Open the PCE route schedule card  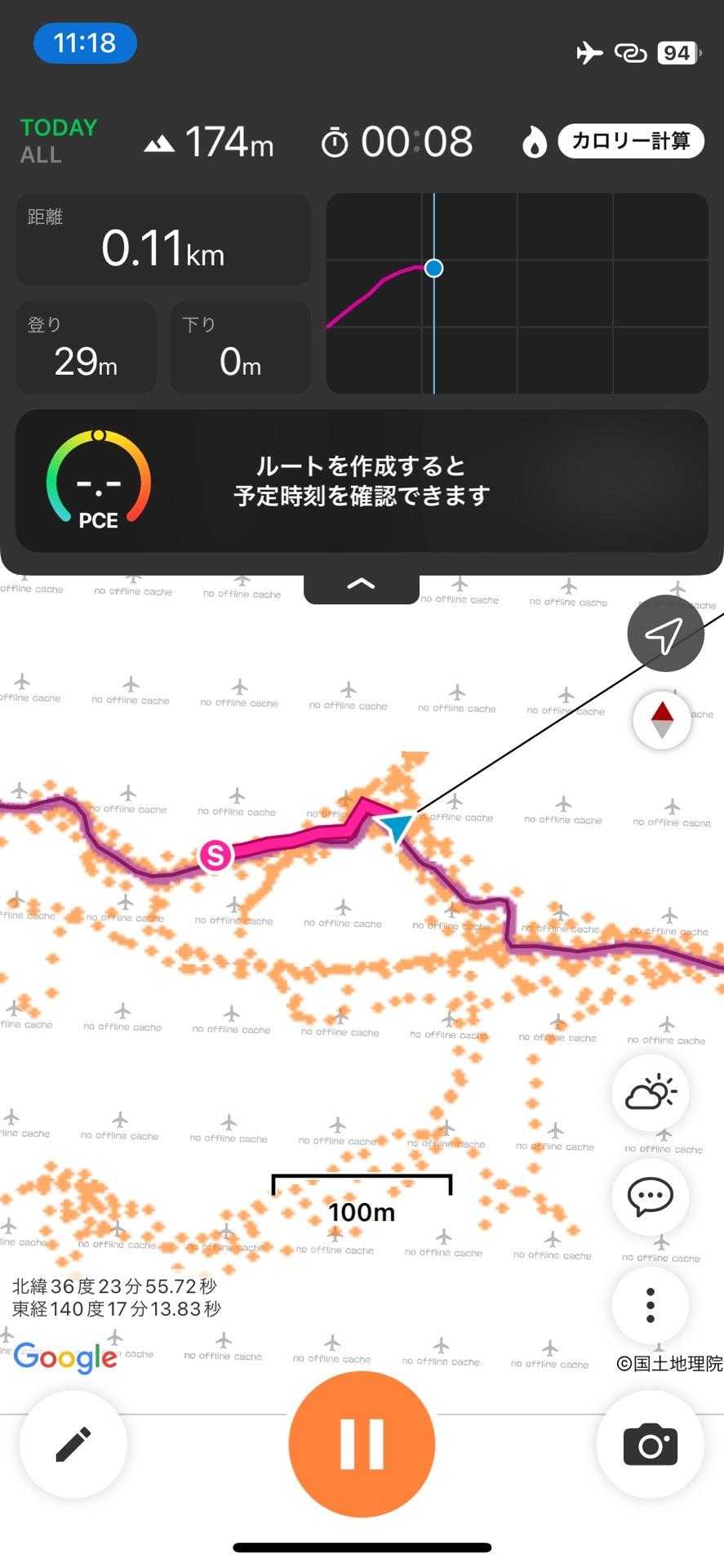362,481
